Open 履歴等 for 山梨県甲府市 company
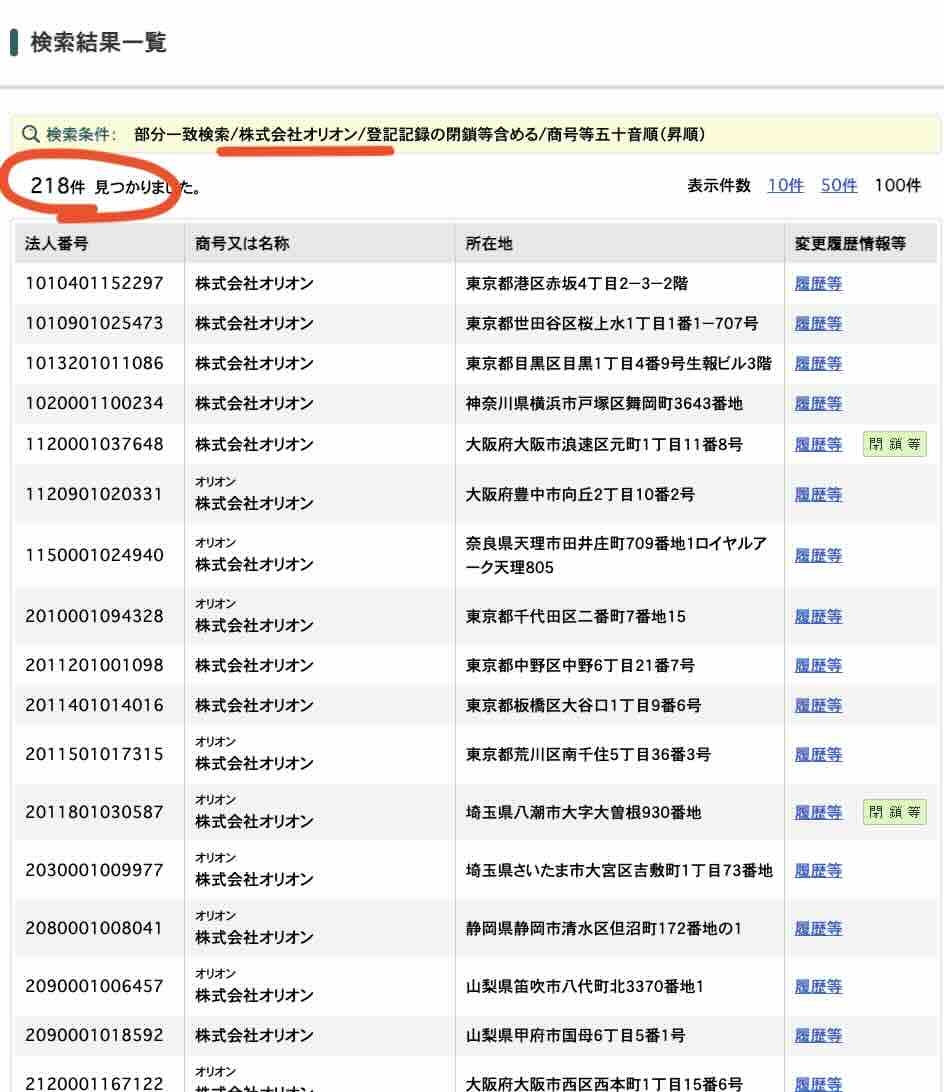This screenshot has height=1092, width=944. pos(818,1036)
